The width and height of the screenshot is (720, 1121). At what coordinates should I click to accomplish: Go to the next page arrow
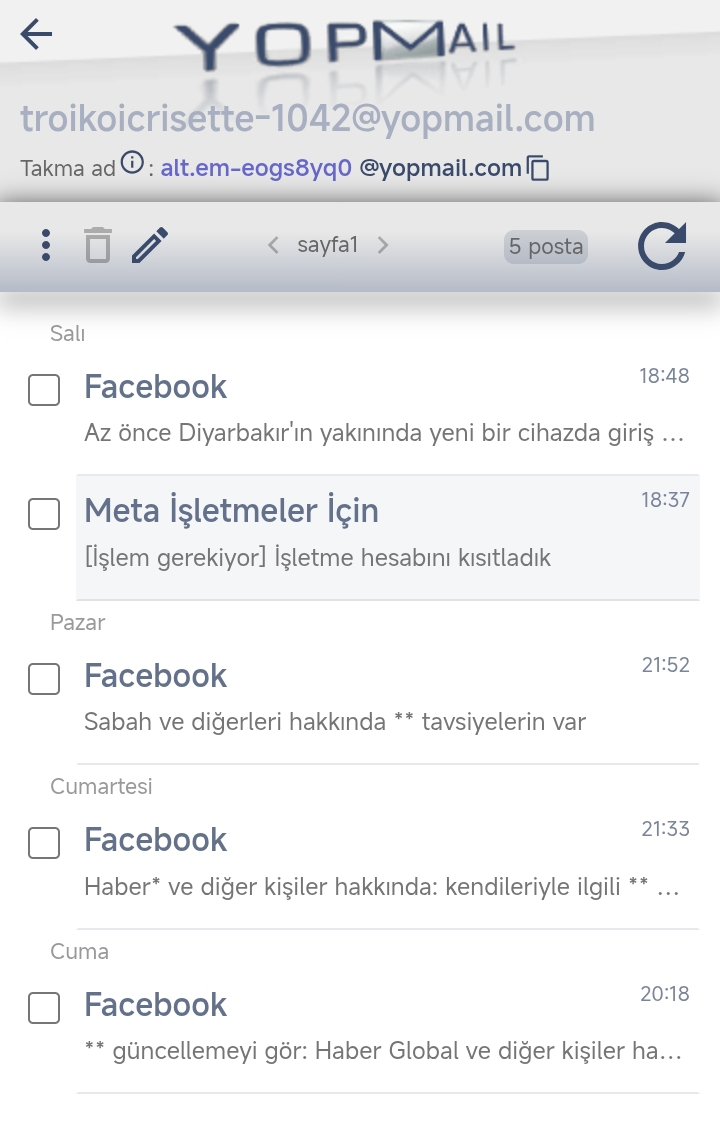click(383, 245)
